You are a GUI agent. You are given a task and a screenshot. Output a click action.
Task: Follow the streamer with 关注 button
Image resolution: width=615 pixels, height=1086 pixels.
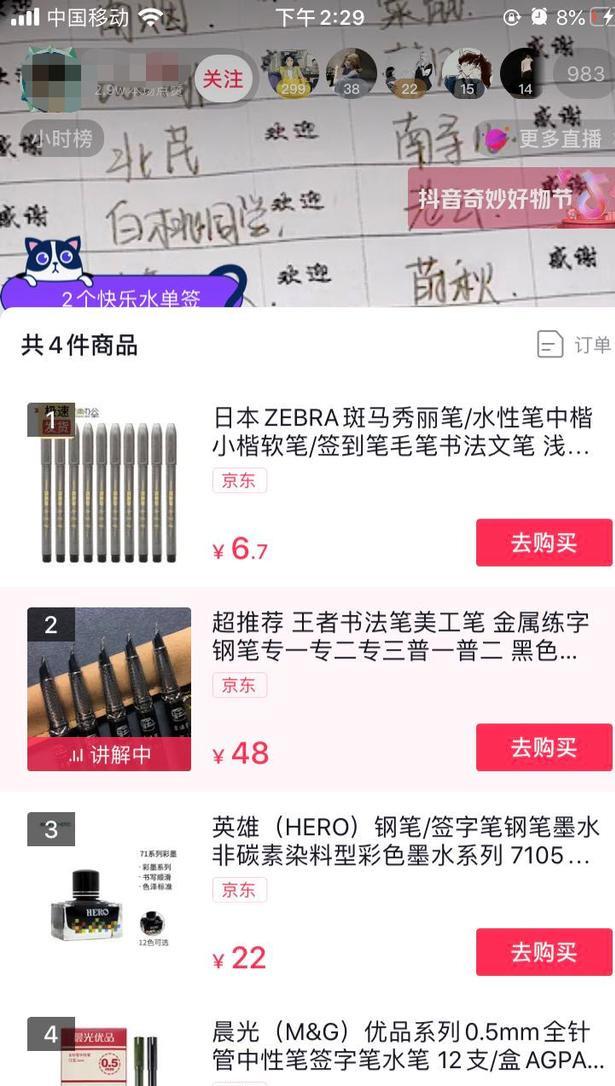(x=222, y=79)
